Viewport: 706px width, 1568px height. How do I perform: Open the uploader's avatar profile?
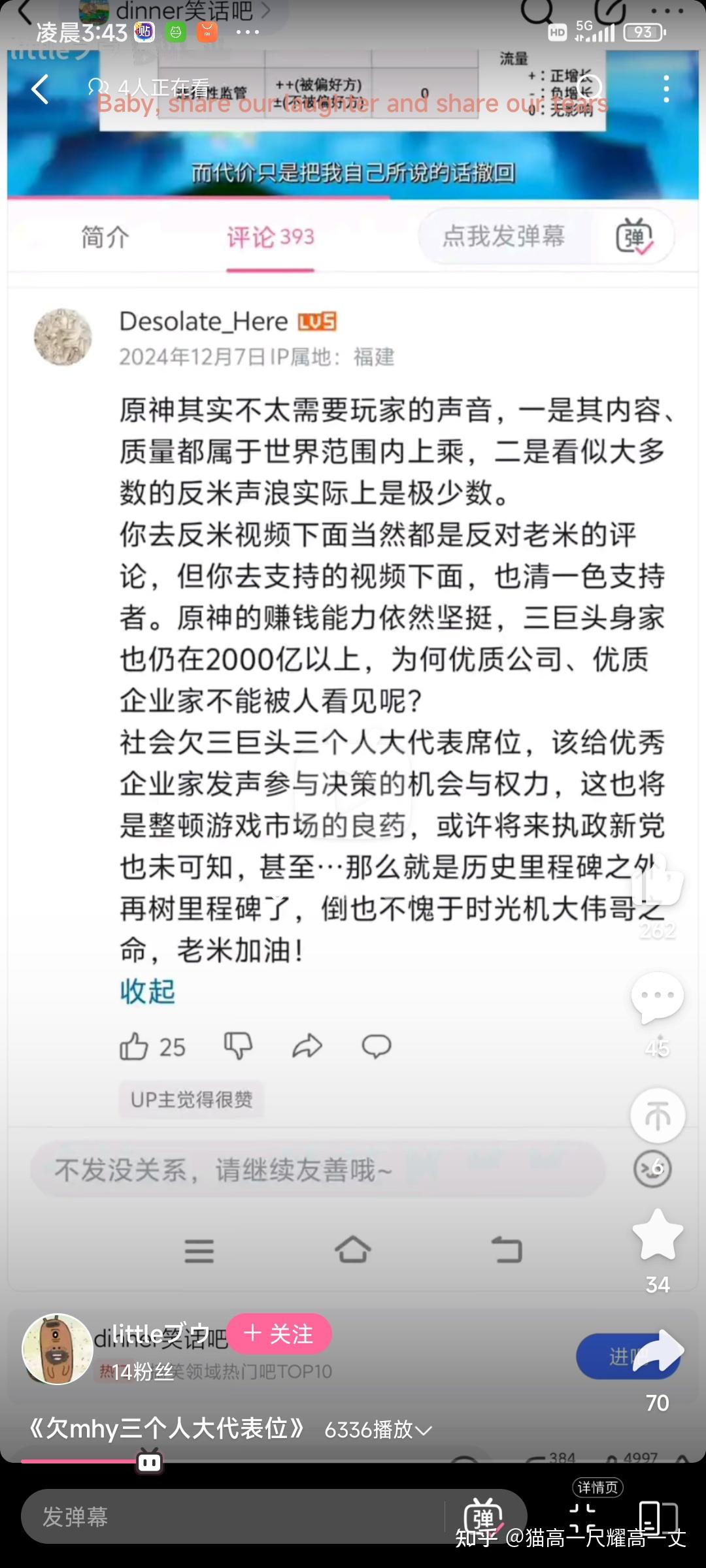[58, 1349]
